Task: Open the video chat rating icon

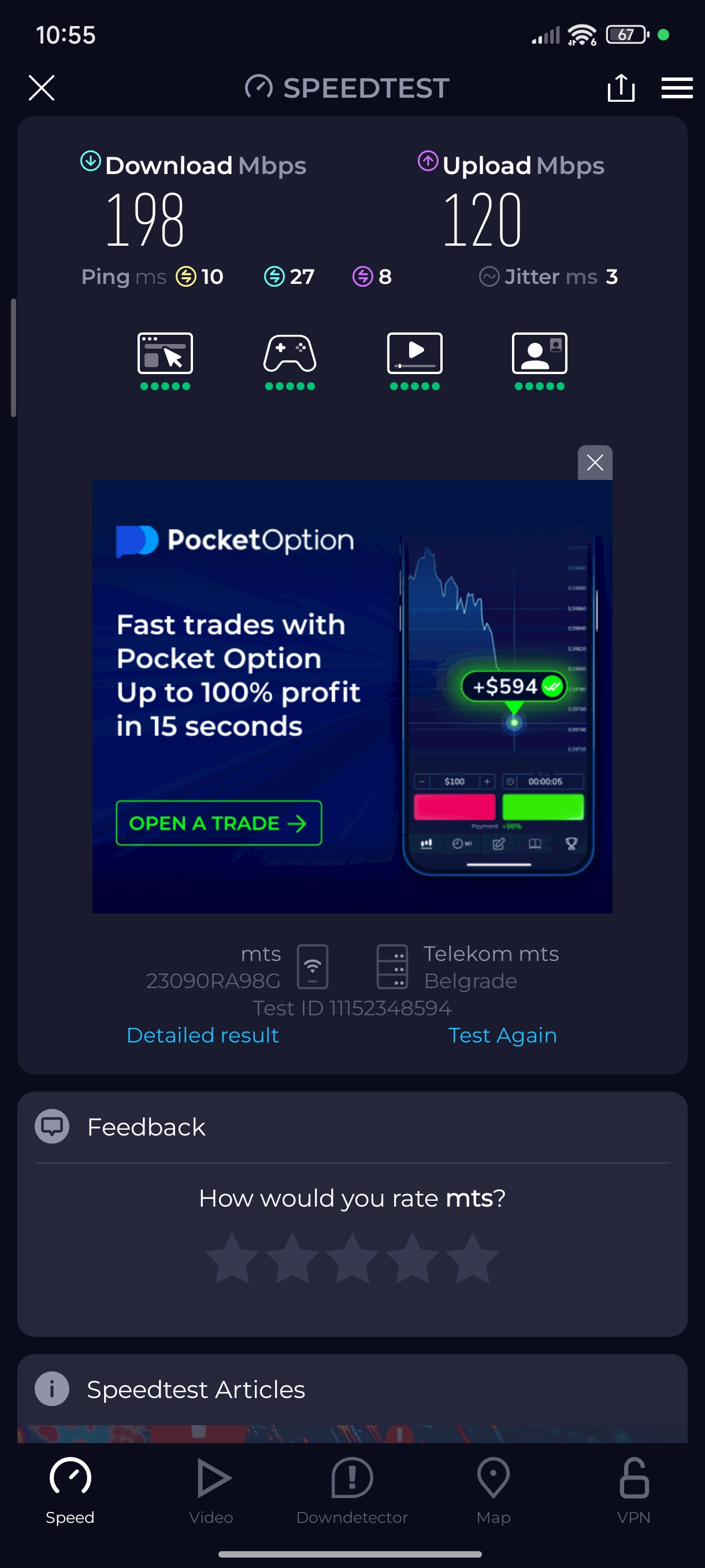Action: point(539,354)
